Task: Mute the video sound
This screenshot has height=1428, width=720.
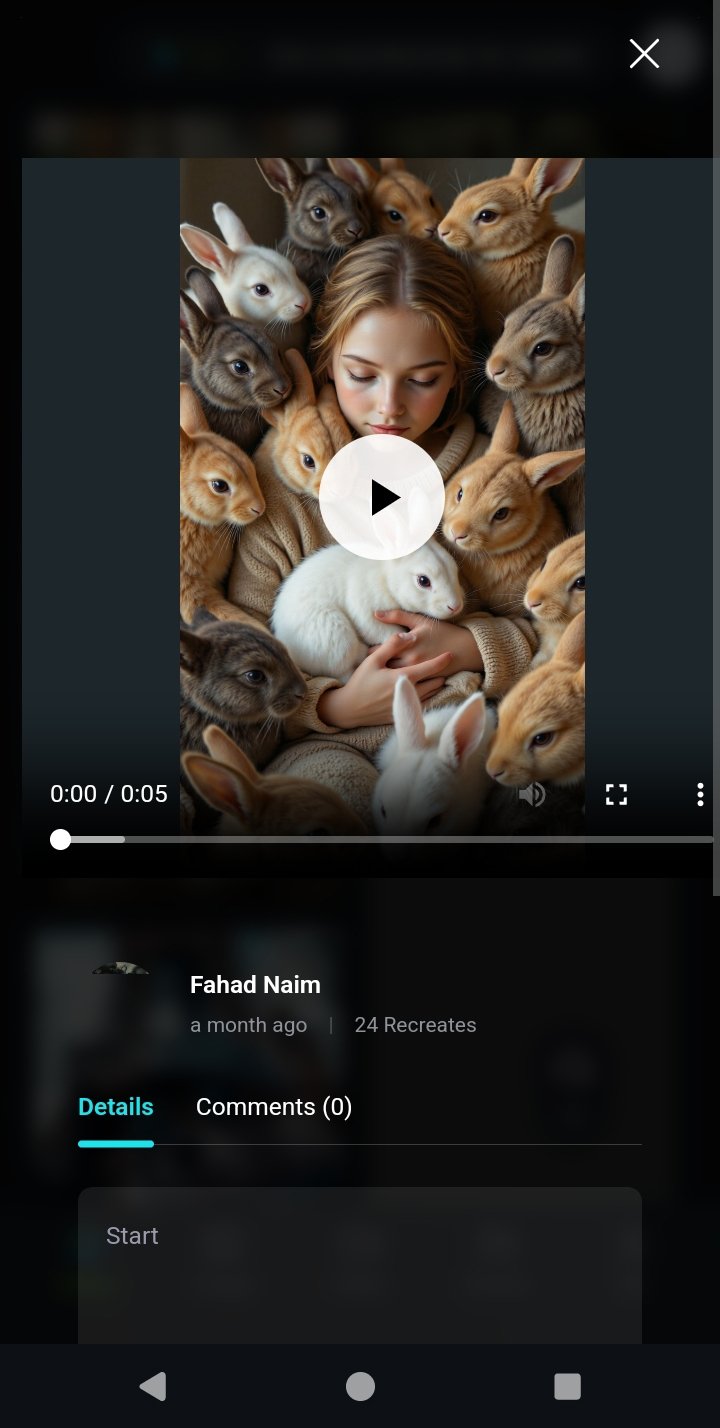Action: point(532,795)
